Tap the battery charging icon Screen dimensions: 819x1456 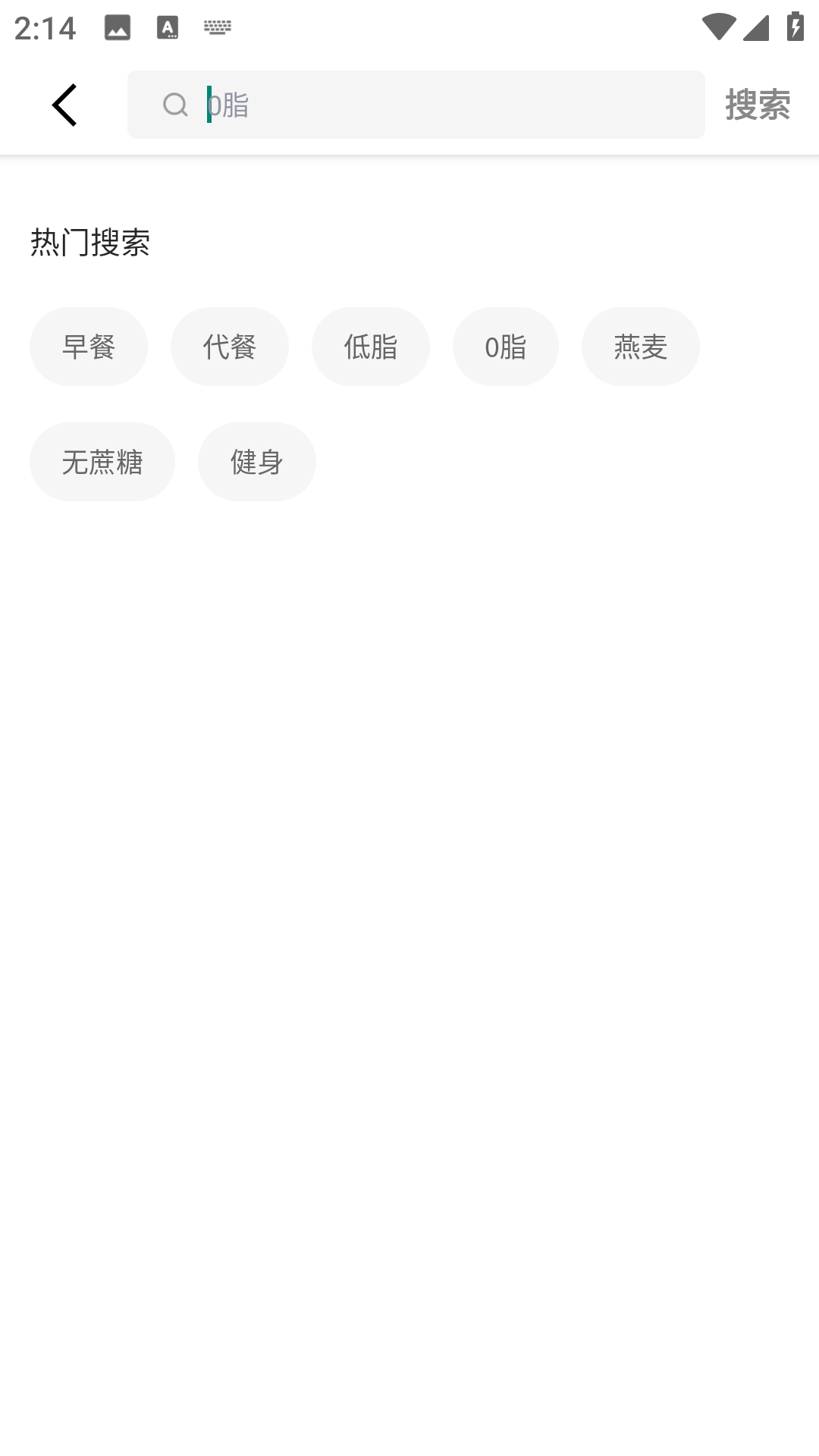click(793, 25)
